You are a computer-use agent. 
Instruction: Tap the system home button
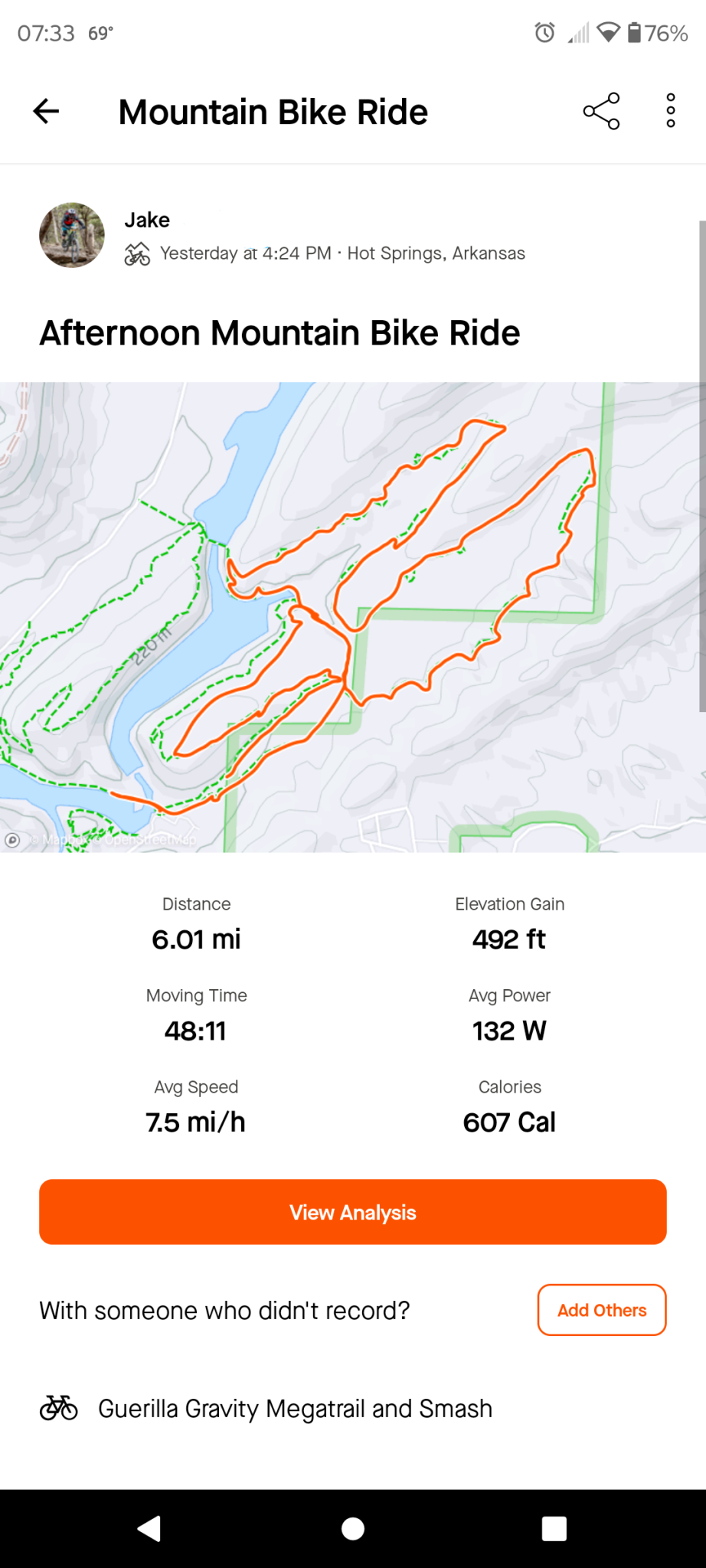tap(352, 1529)
